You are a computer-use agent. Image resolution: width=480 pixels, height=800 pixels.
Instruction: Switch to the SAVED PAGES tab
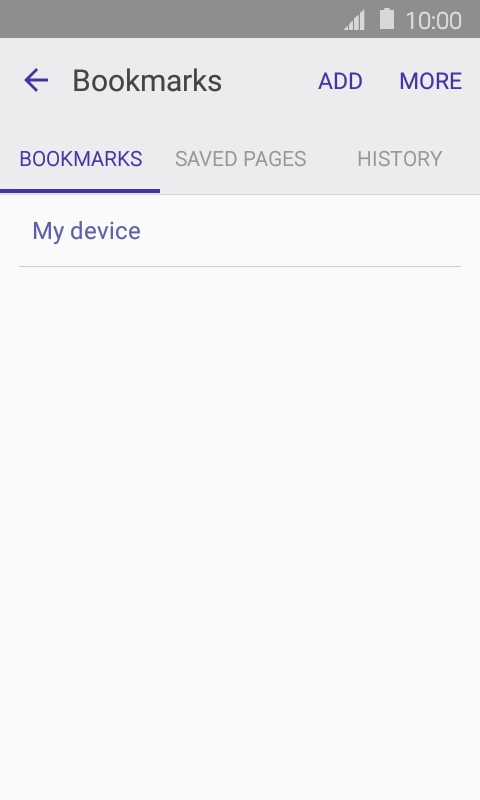(241, 159)
